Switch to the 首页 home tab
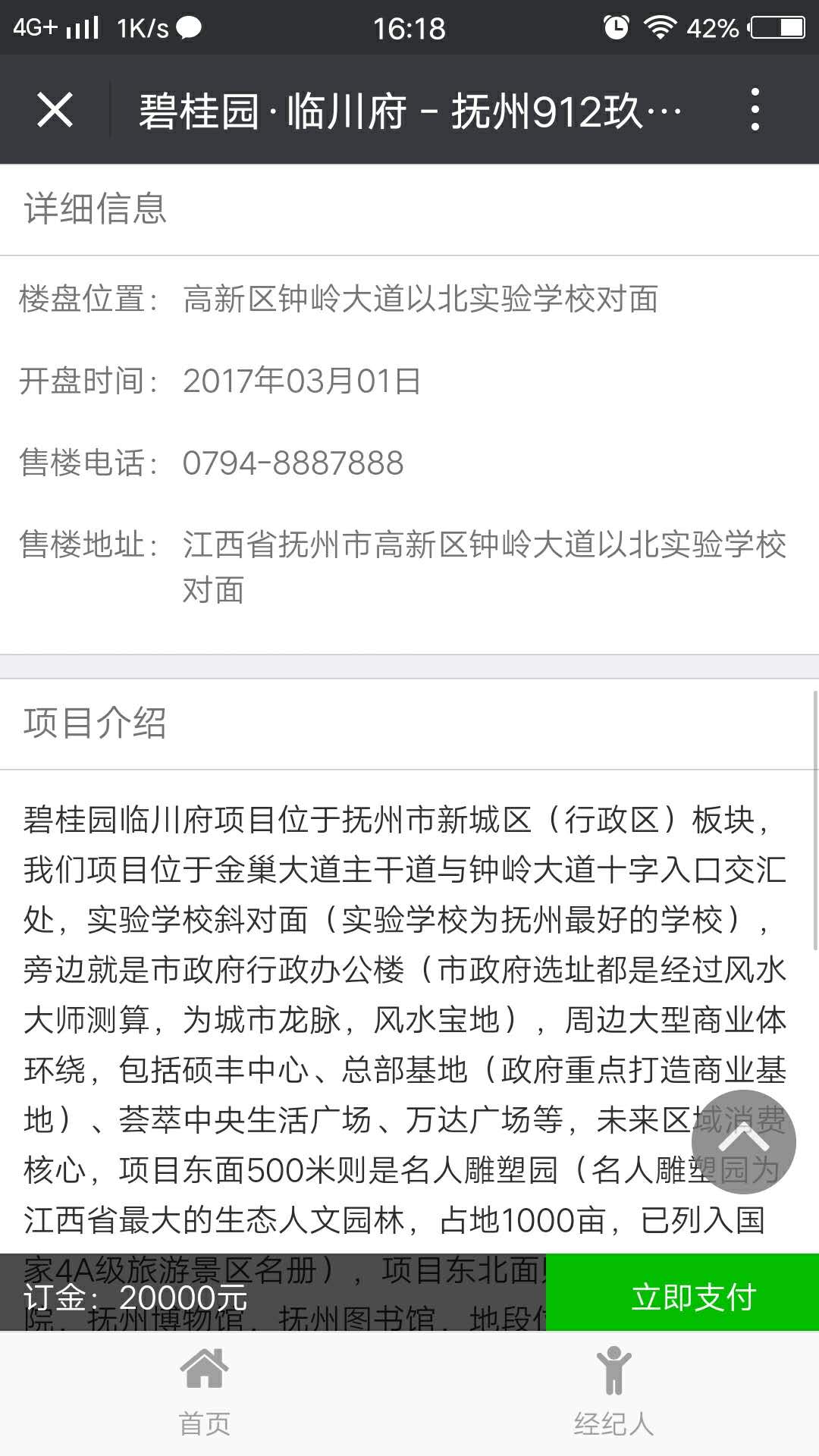 click(x=205, y=1392)
